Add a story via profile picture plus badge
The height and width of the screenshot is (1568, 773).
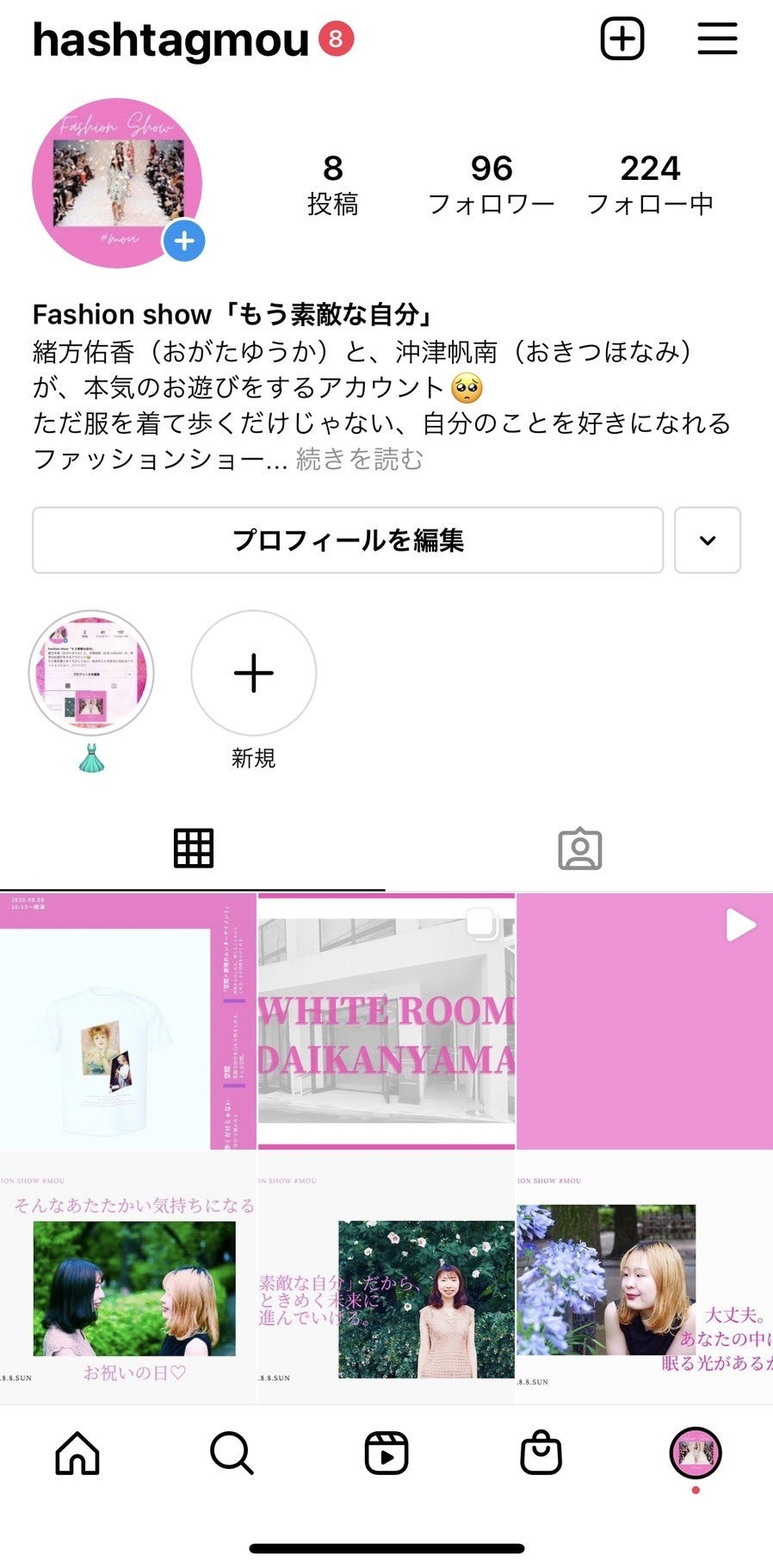tap(184, 241)
